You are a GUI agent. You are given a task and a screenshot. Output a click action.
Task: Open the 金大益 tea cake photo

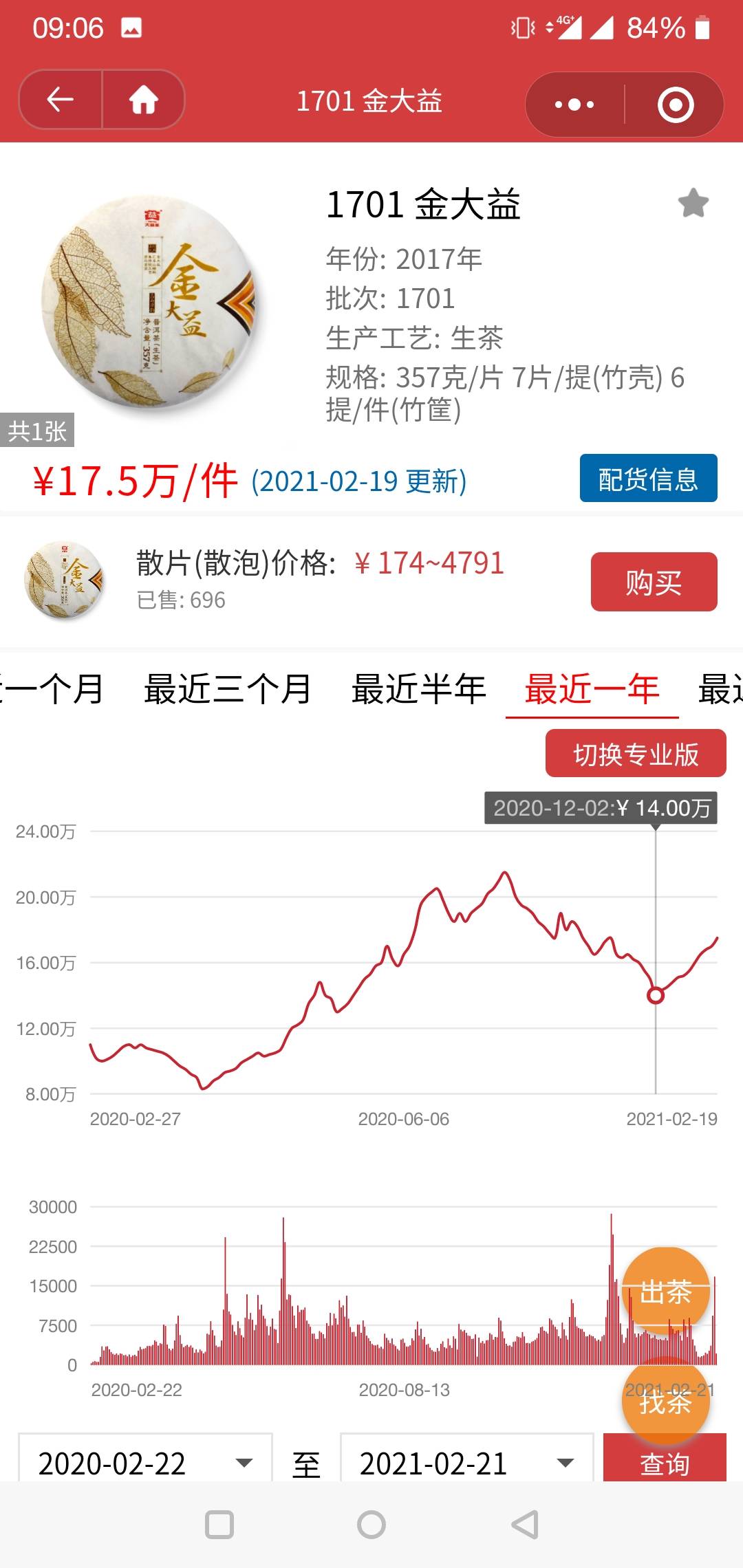coord(149,301)
